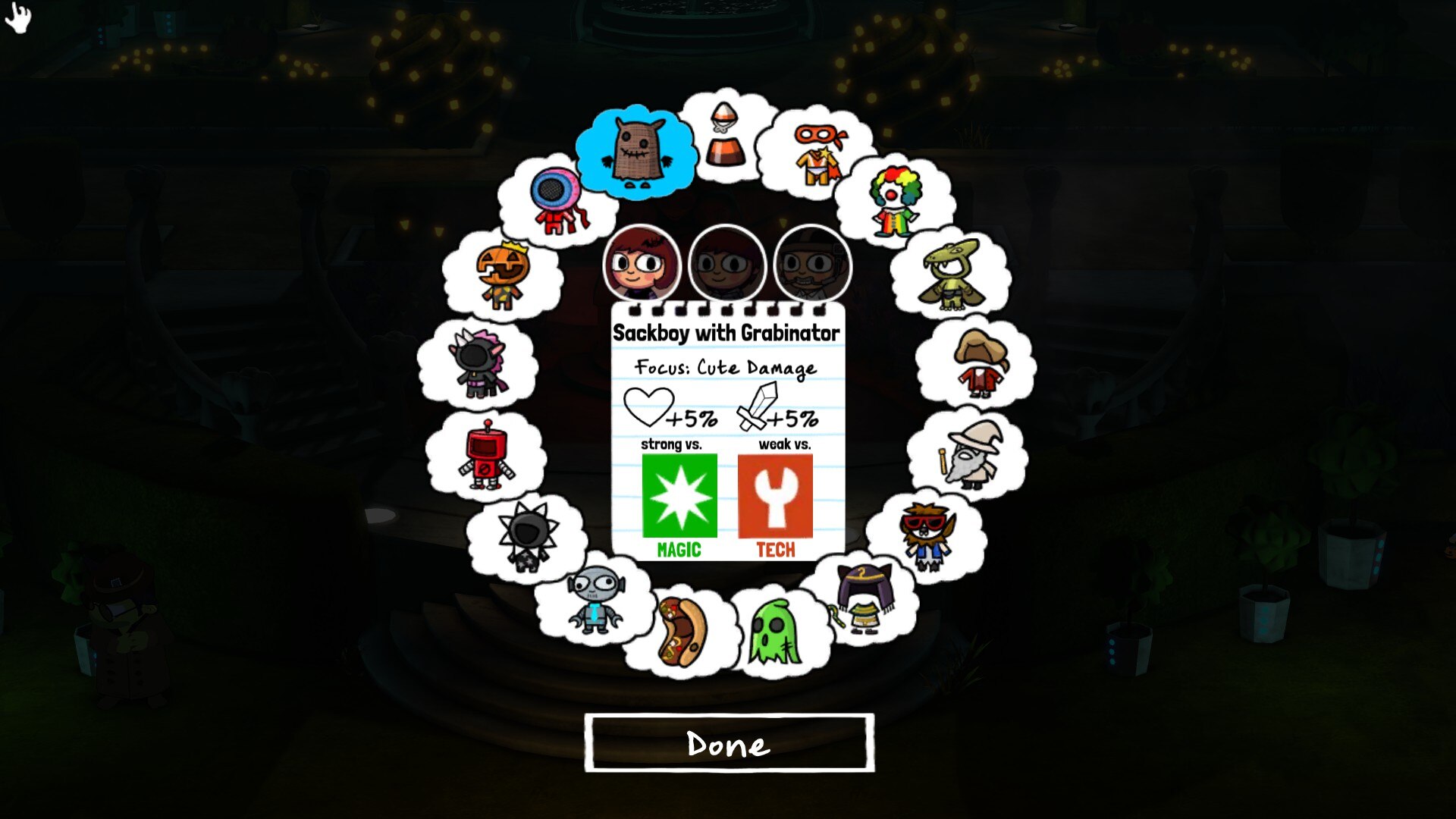The height and width of the screenshot is (819, 1456).
Task: Choose the grey alien costume
Action: pos(595,601)
